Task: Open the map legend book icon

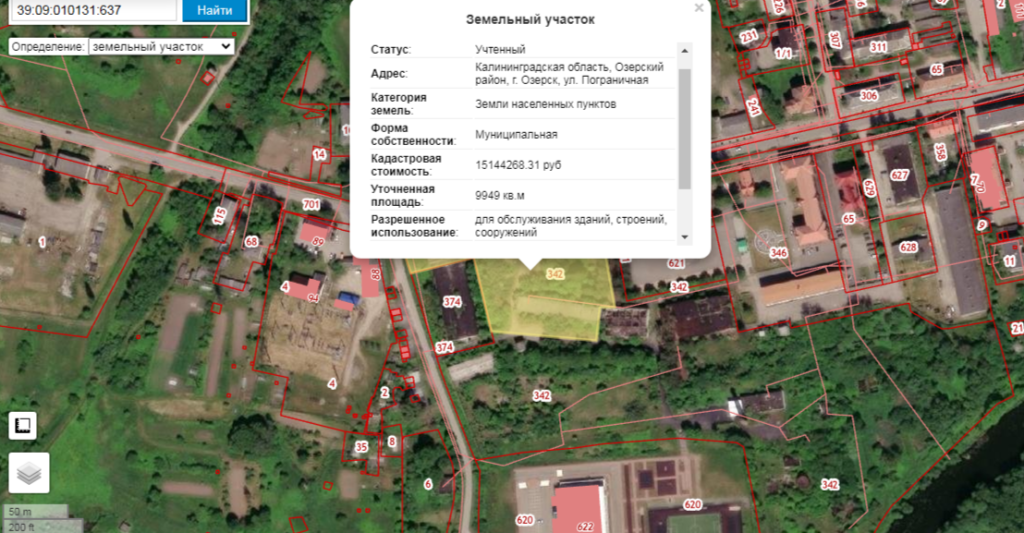Action: coord(23,426)
